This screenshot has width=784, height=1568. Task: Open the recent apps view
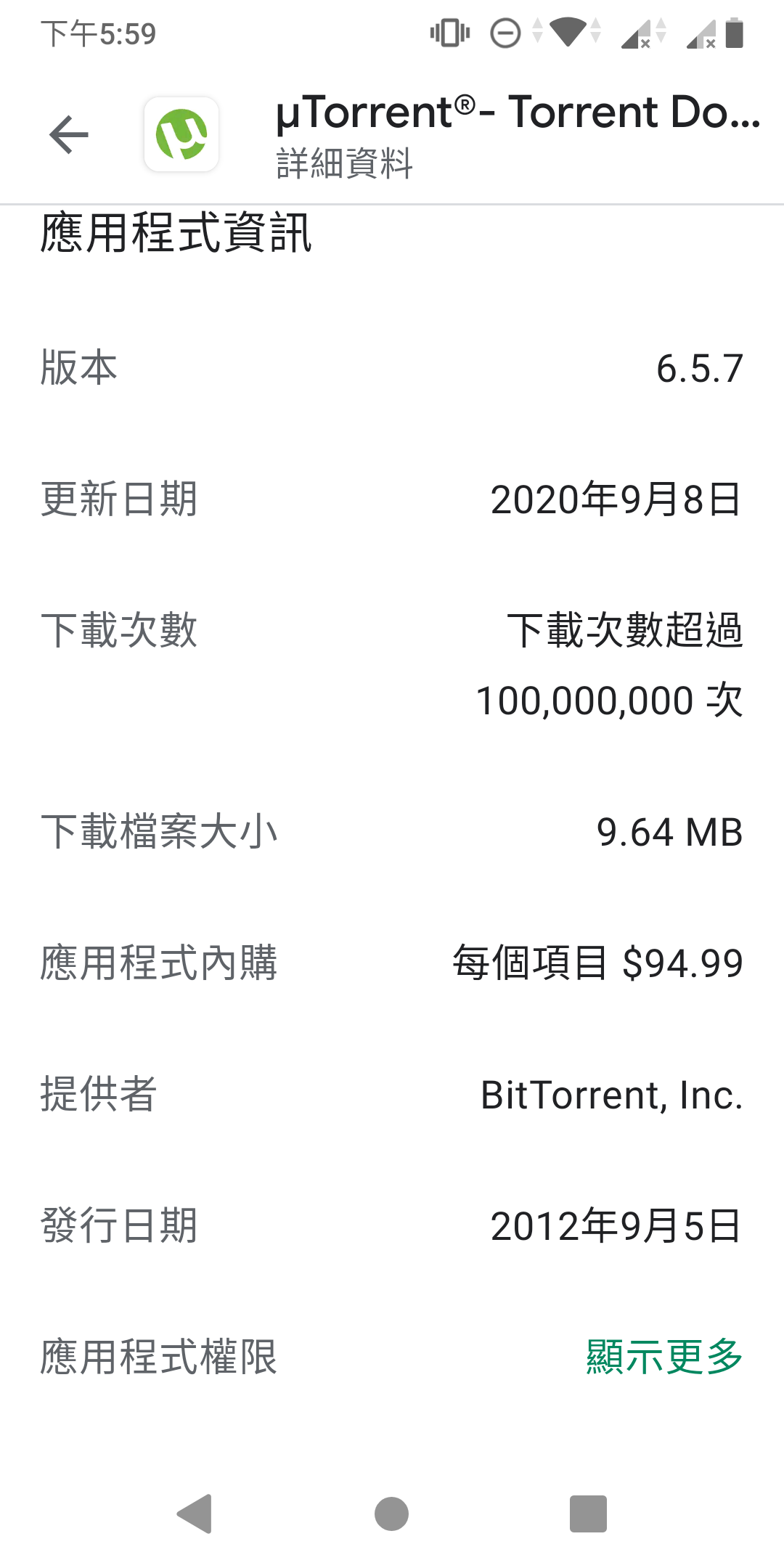click(x=588, y=1514)
